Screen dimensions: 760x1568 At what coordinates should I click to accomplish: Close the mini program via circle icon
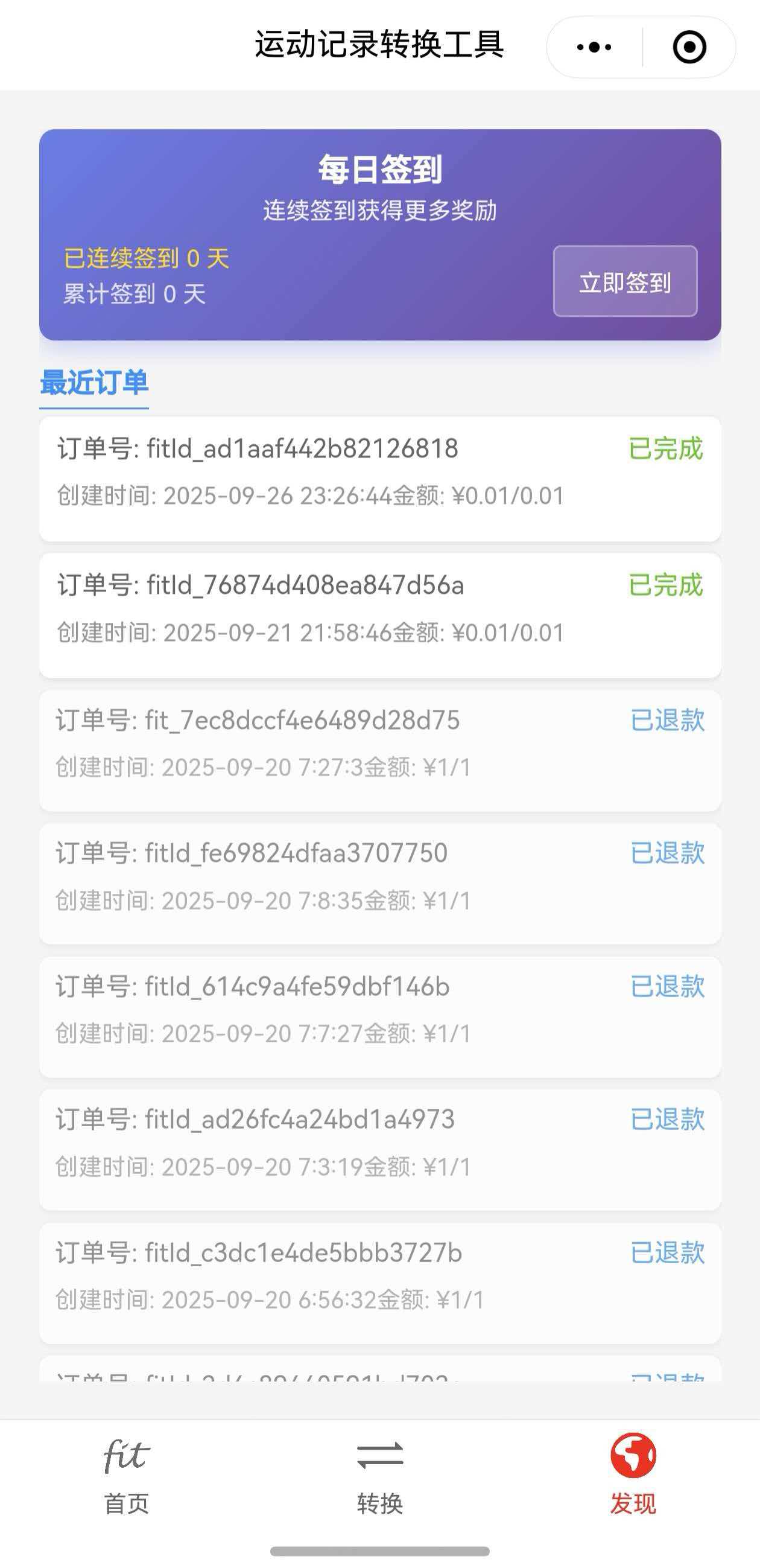[x=689, y=47]
